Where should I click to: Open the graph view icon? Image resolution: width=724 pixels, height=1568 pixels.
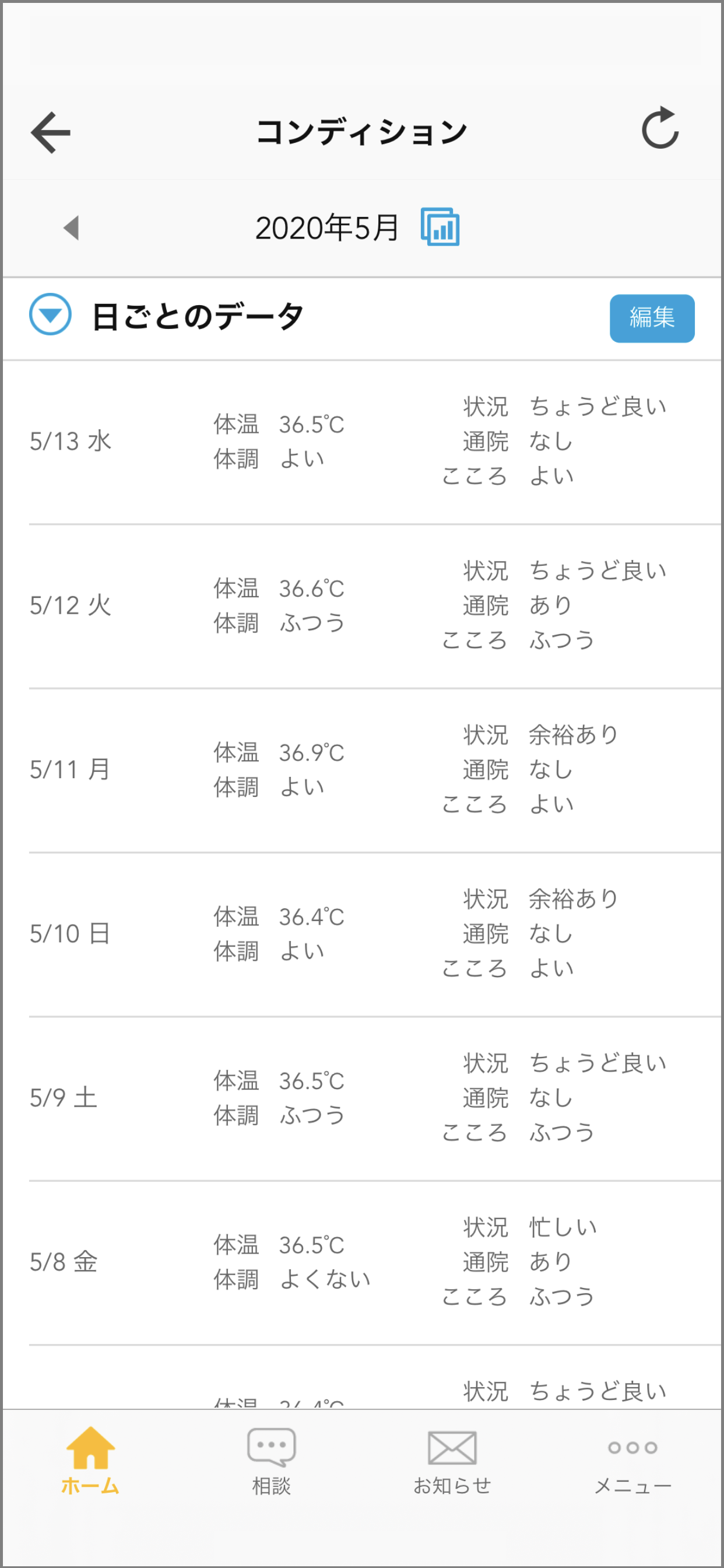(440, 227)
